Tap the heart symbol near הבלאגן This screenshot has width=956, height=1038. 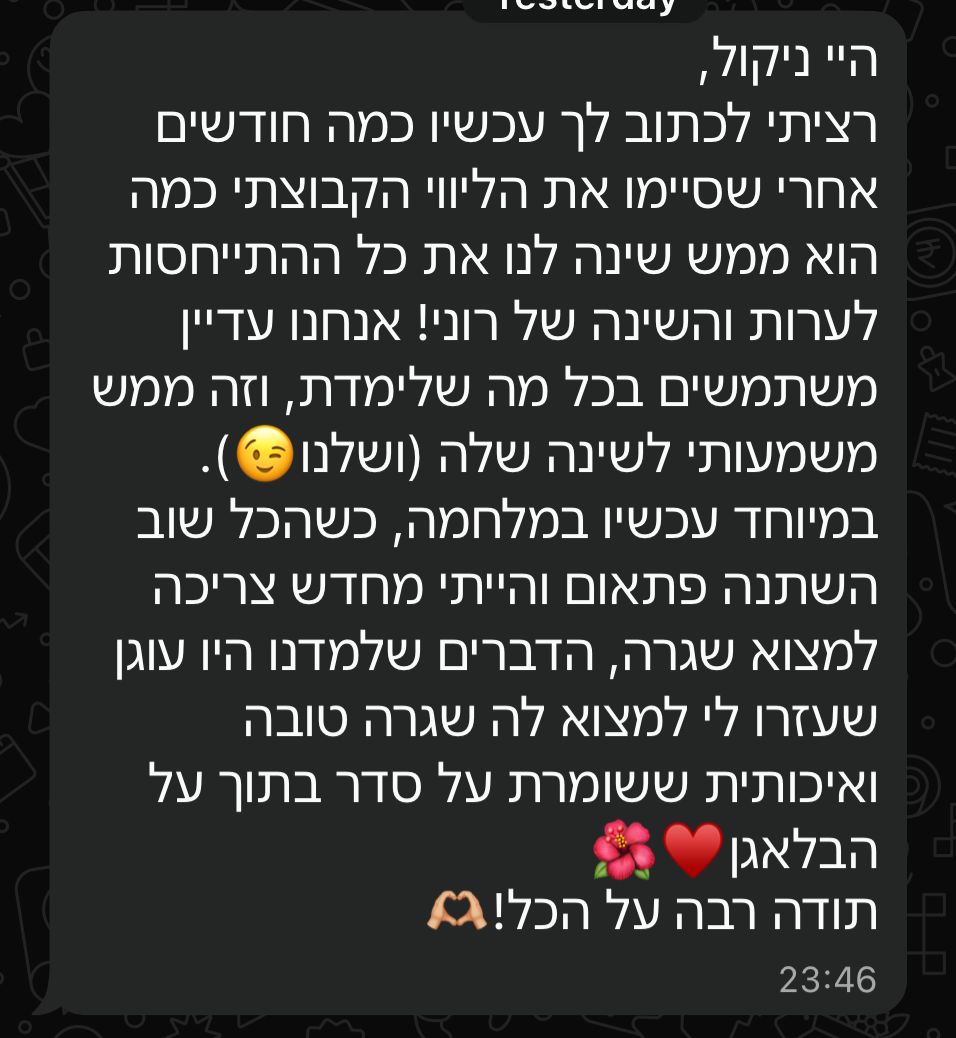[691, 846]
